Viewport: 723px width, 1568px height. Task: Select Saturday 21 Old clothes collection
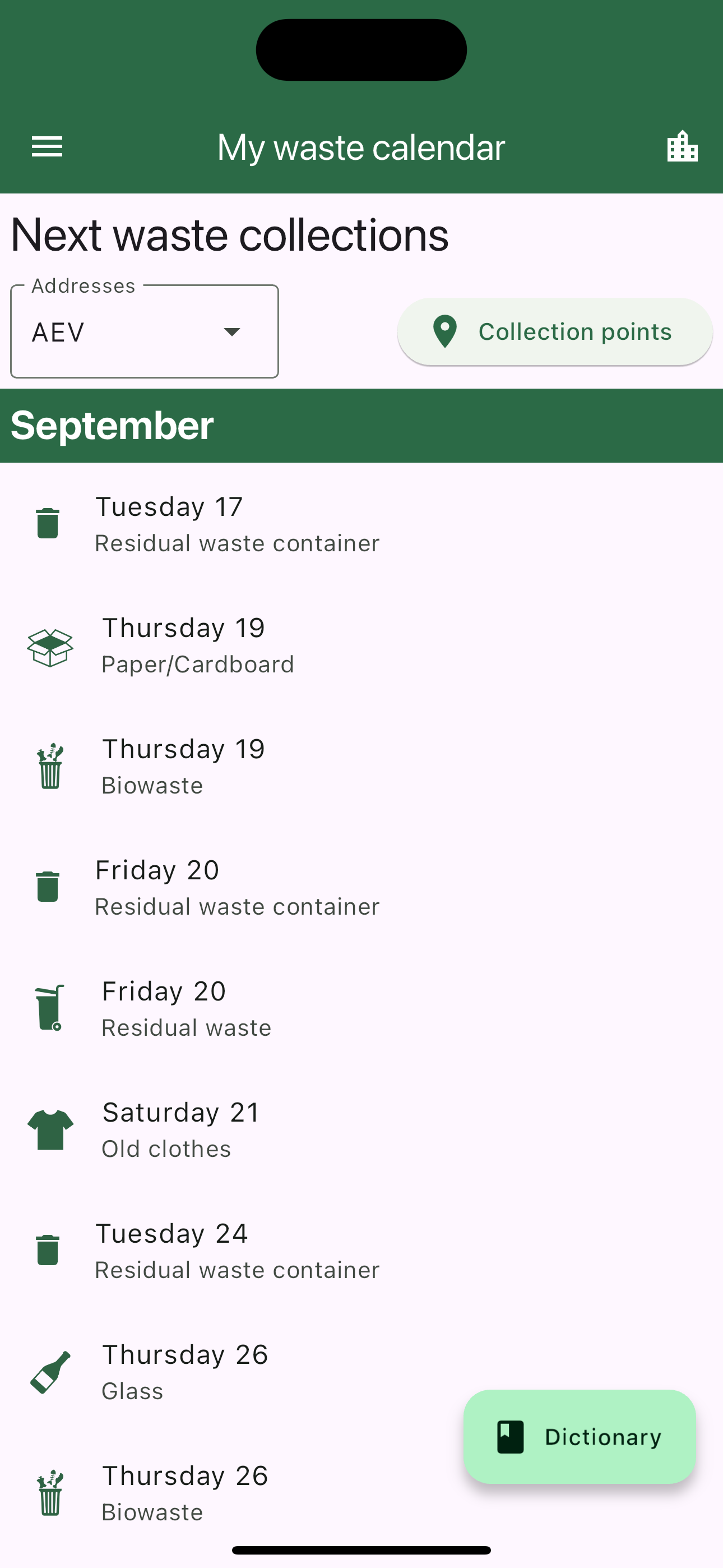pyautogui.click(x=361, y=1130)
